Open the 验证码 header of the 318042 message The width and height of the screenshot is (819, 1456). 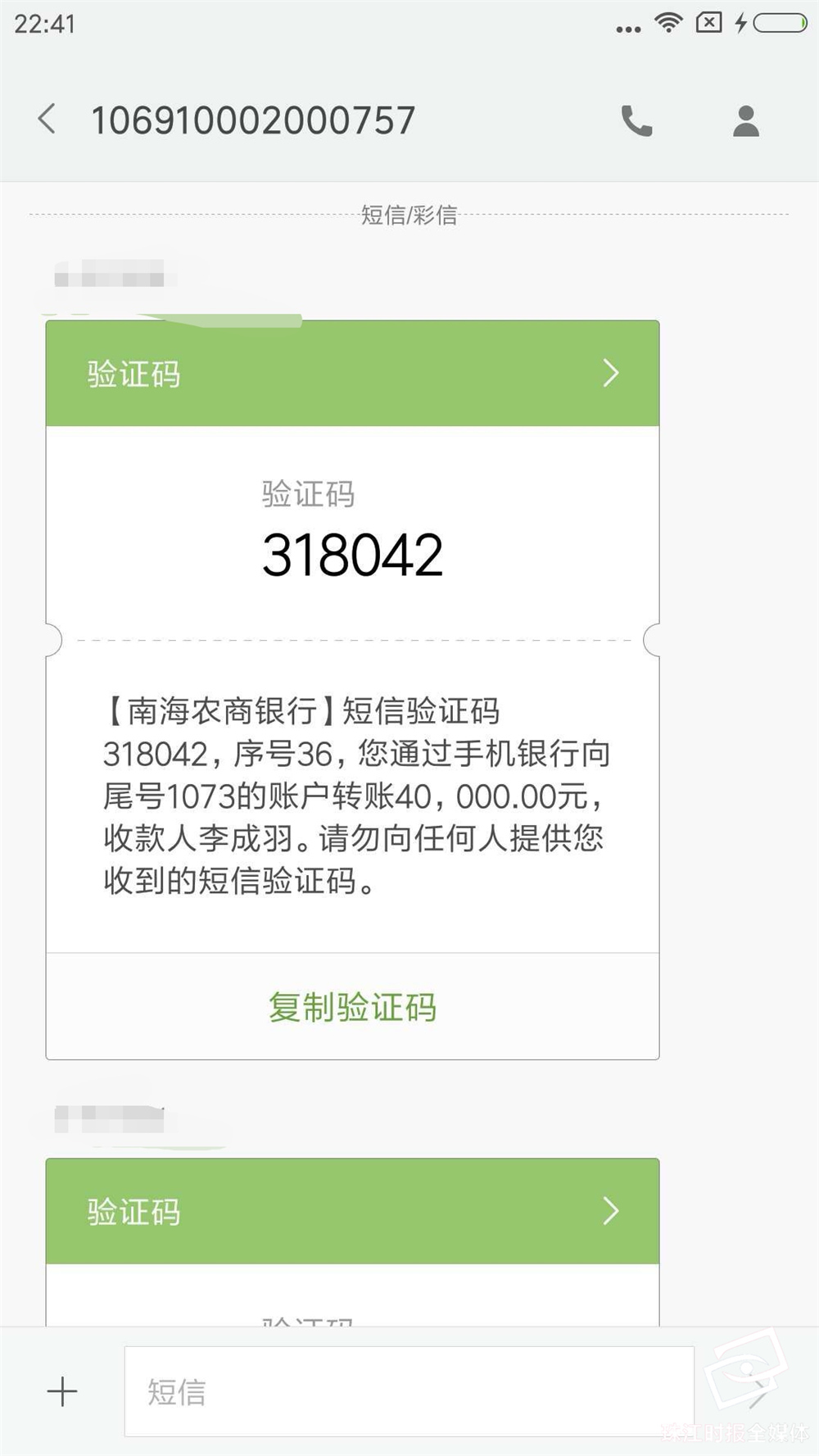pyautogui.click(x=352, y=374)
